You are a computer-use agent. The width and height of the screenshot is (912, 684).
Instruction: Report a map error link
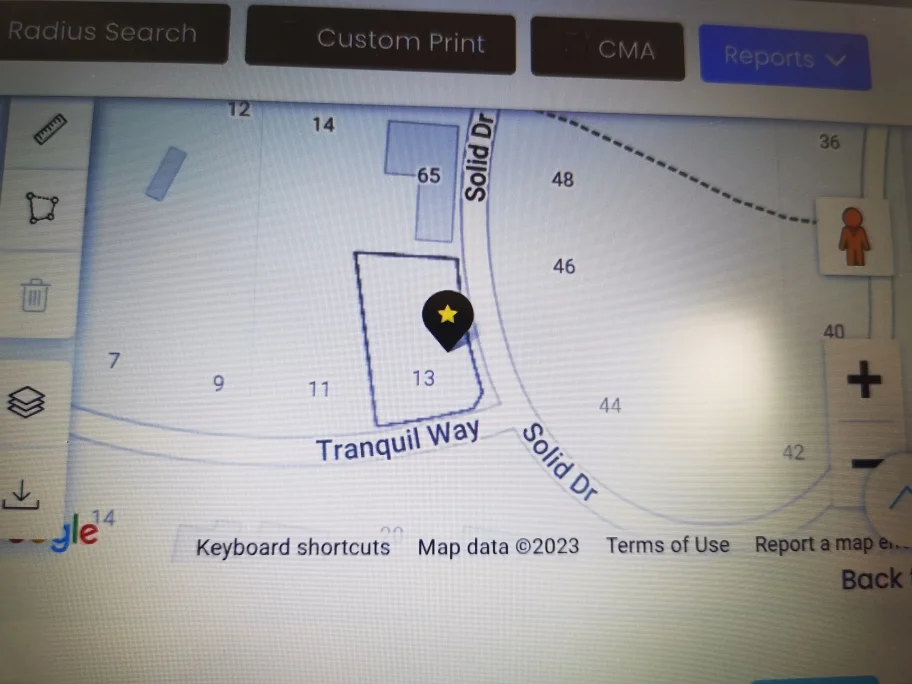pos(828,545)
